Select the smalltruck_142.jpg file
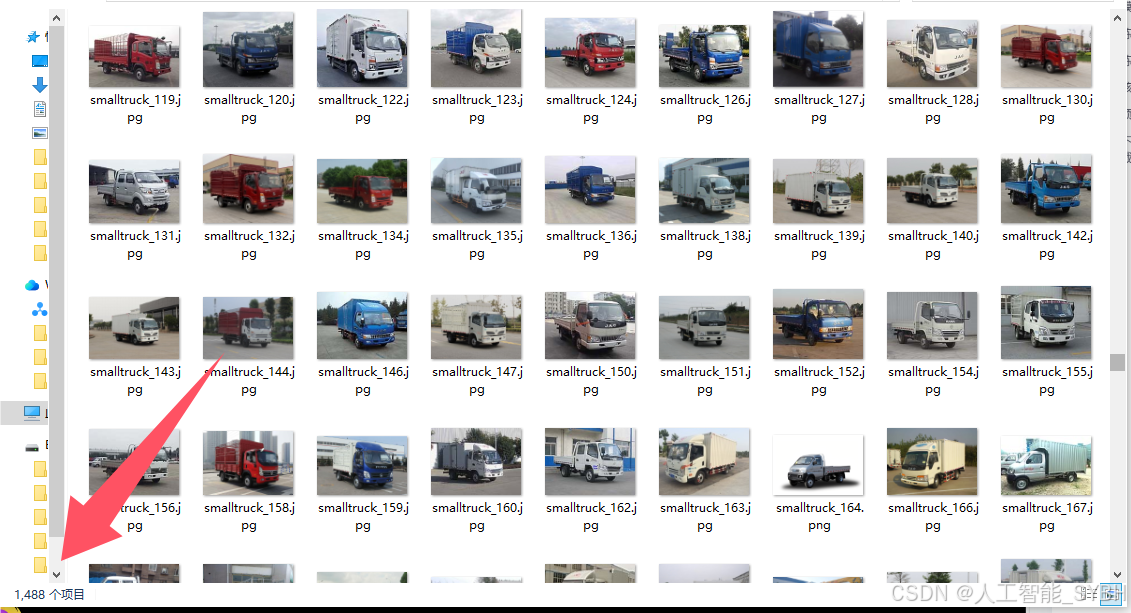Screen dimensions: 1131x613 1046,190
